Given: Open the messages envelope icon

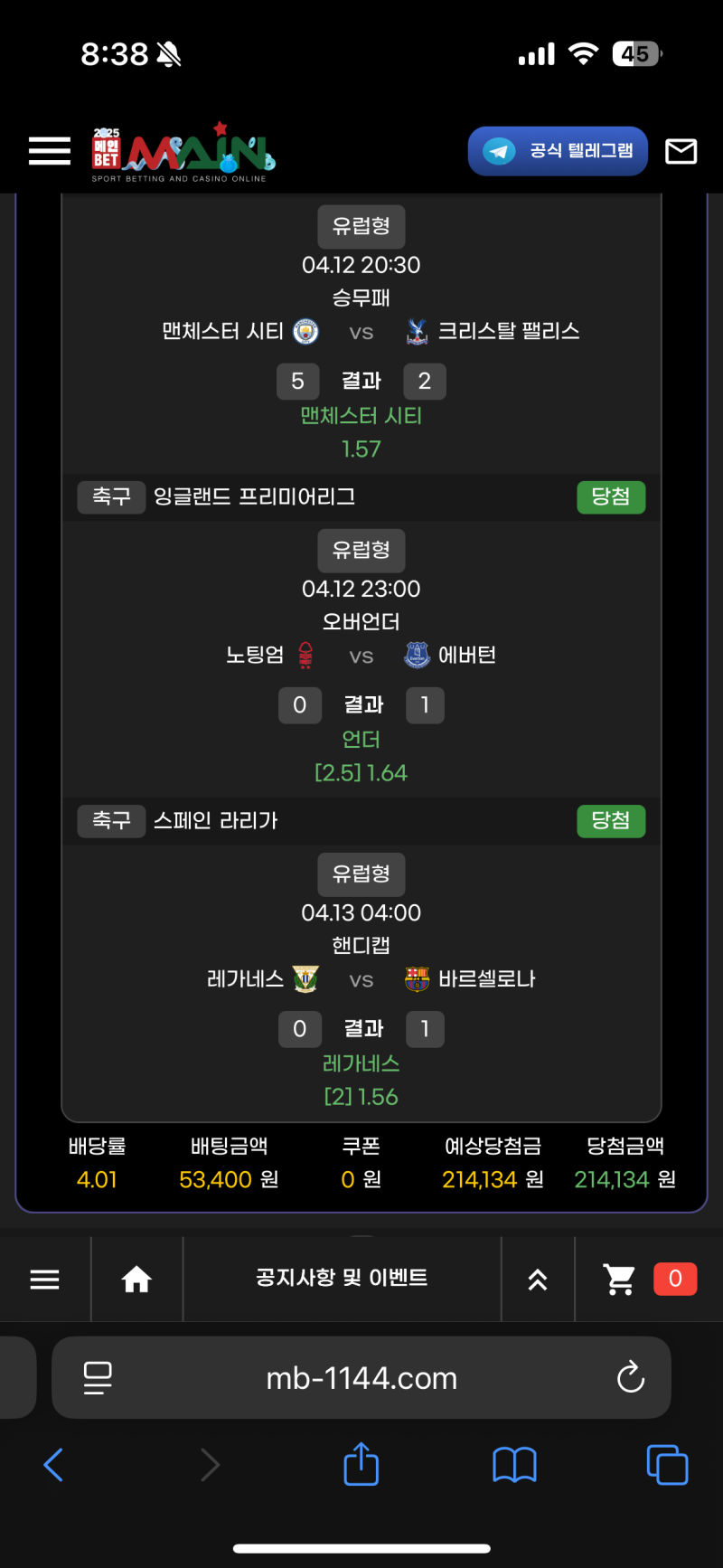Looking at the screenshot, I should click(681, 151).
